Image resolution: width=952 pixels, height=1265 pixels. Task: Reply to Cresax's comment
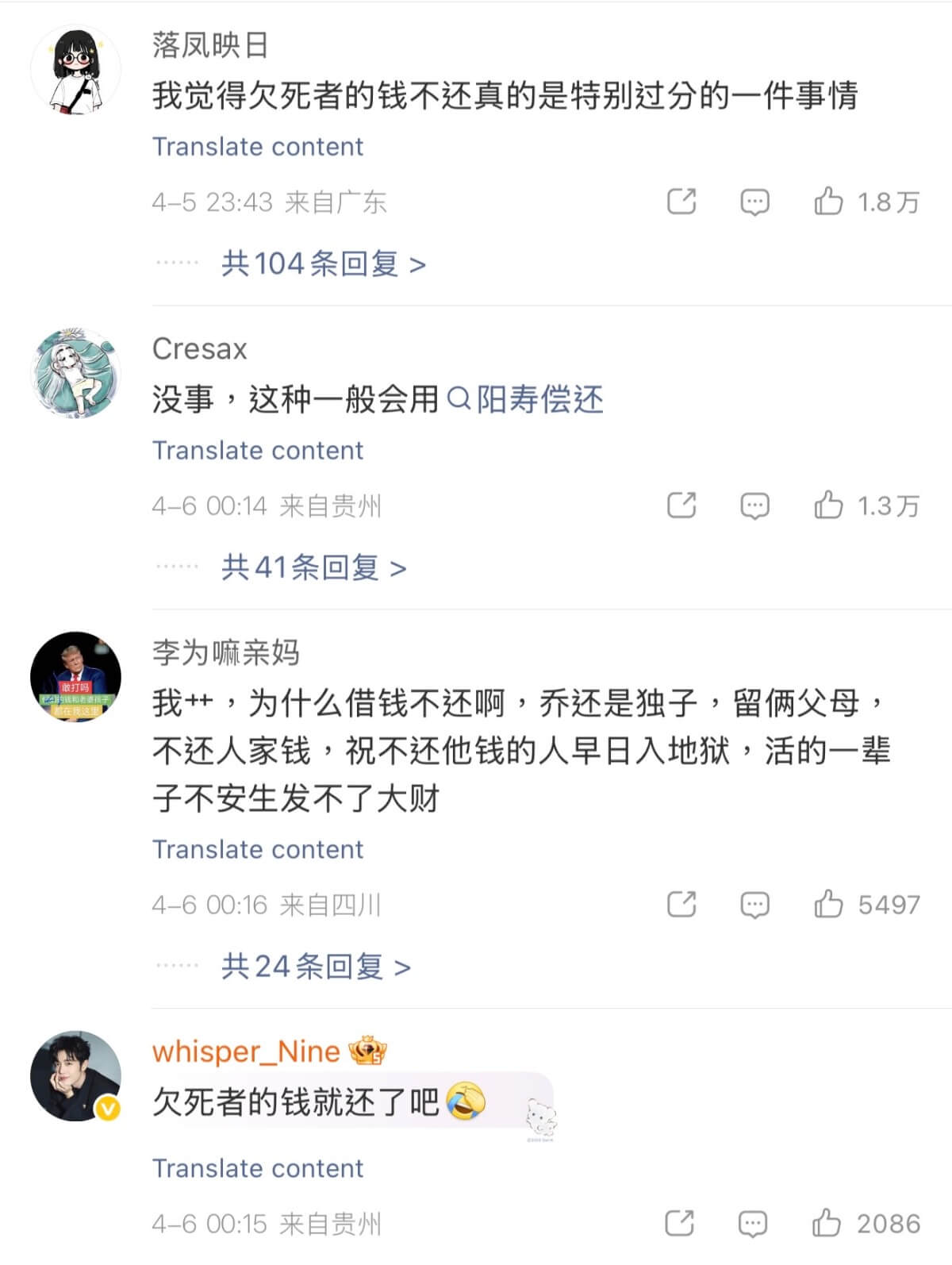754,506
